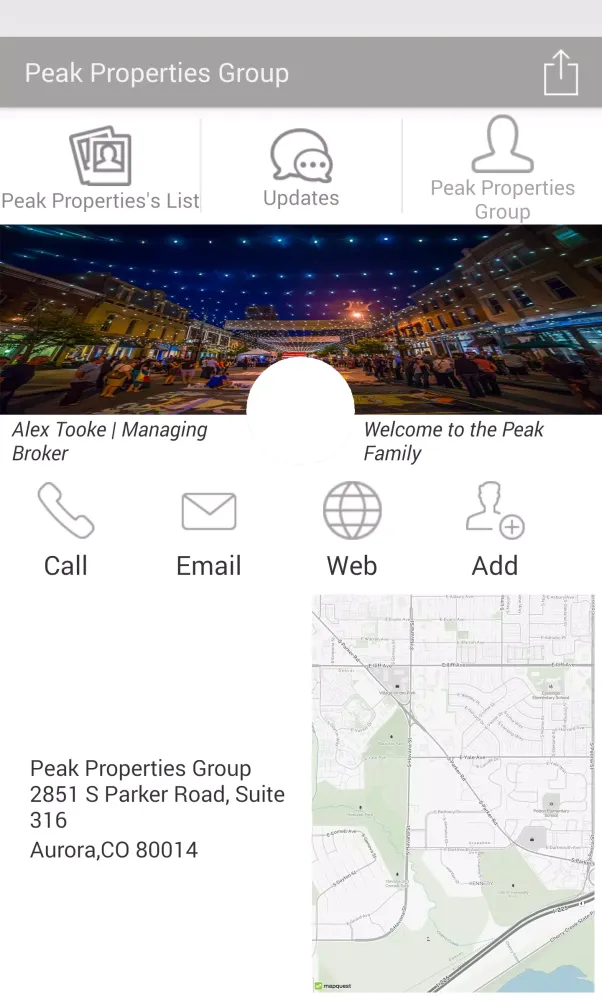
Task: Switch to the Updates tab
Action: 301,168
